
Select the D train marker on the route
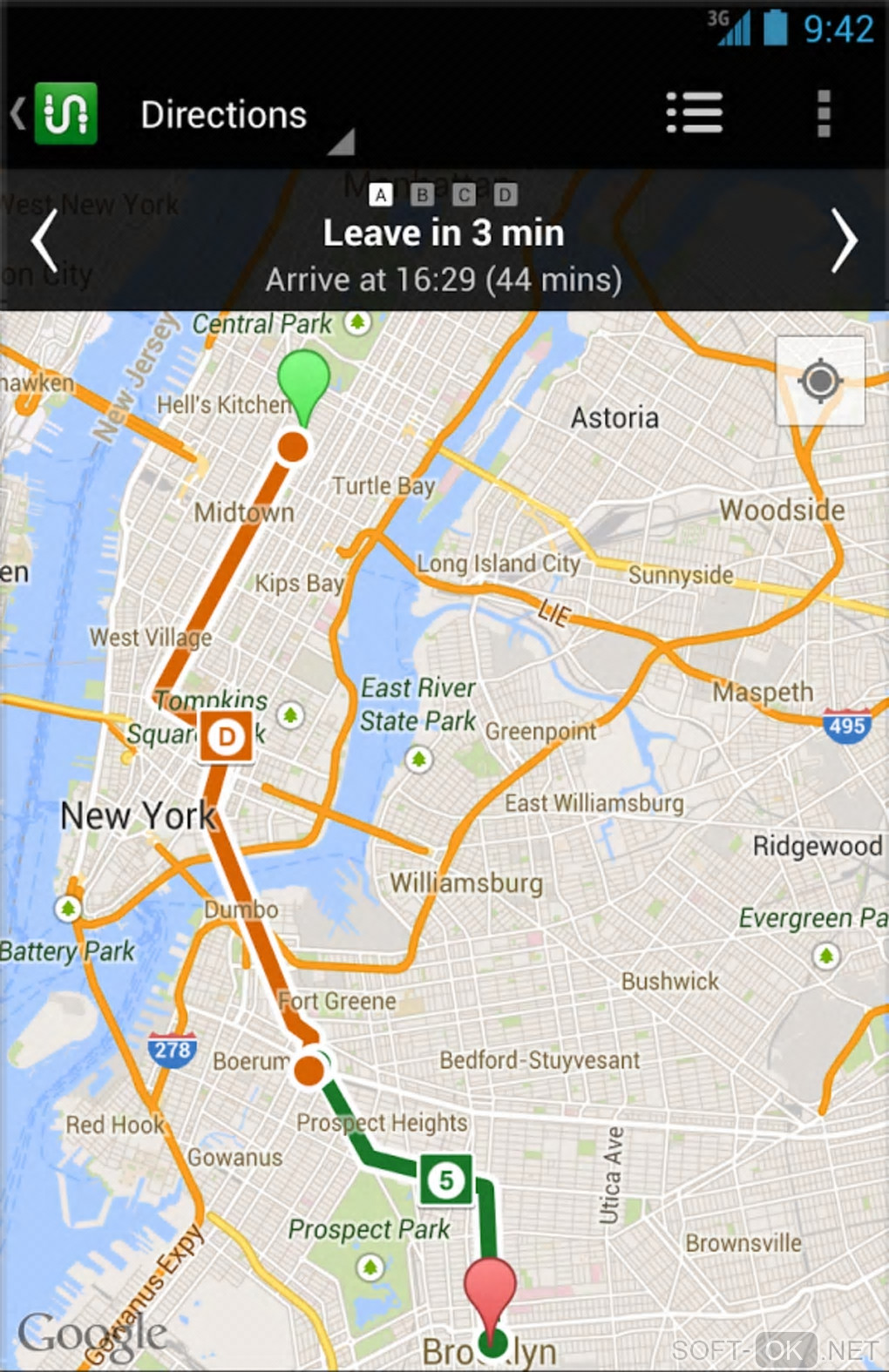[227, 737]
